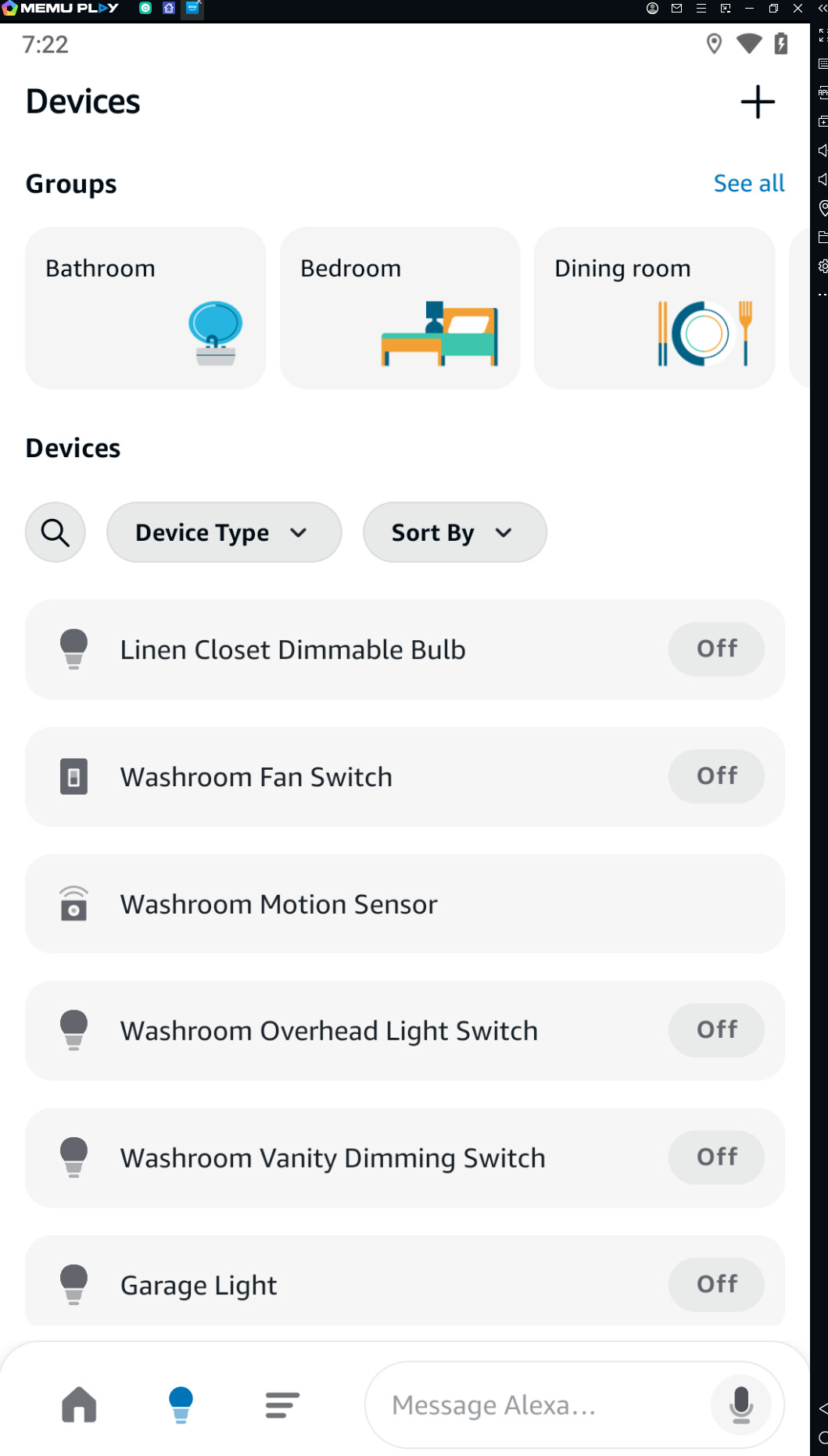
Task: Open Washroom Motion Sensor details
Action: coord(405,904)
